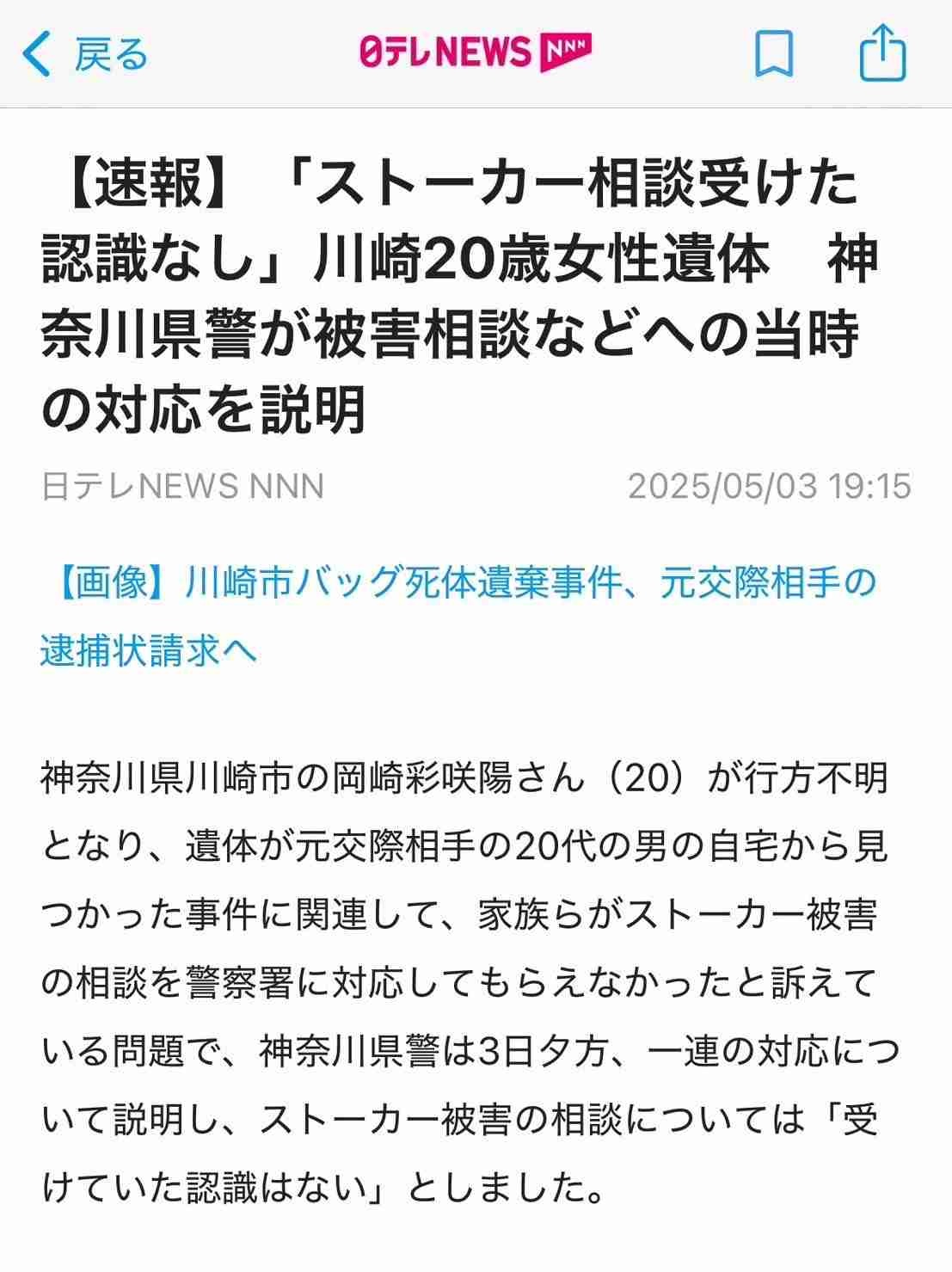The height and width of the screenshot is (1272, 952).
Task: Share this article
Action: (883, 53)
